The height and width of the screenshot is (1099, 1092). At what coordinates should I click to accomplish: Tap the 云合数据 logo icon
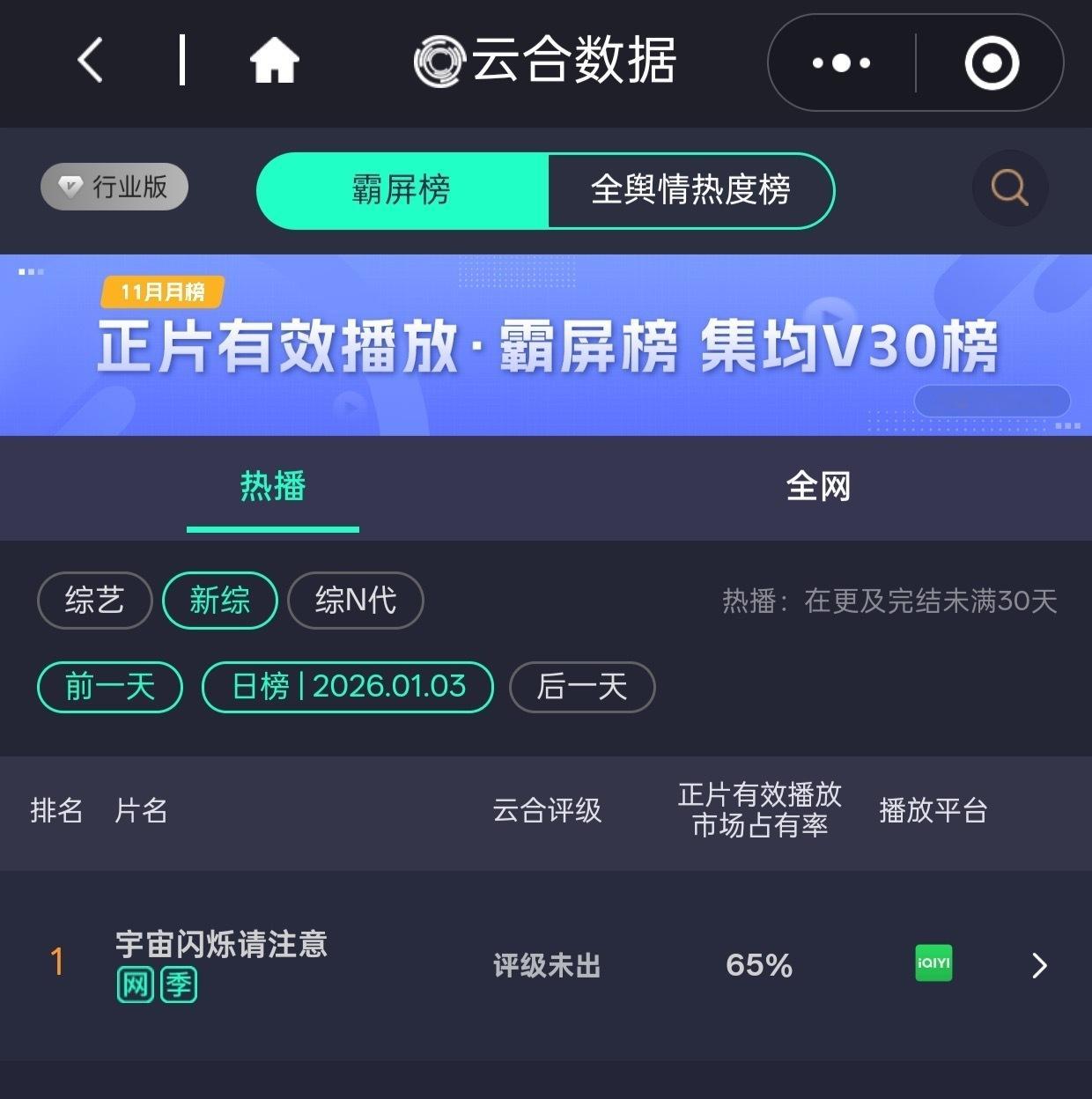pyautogui.click(x=438, y=60)
